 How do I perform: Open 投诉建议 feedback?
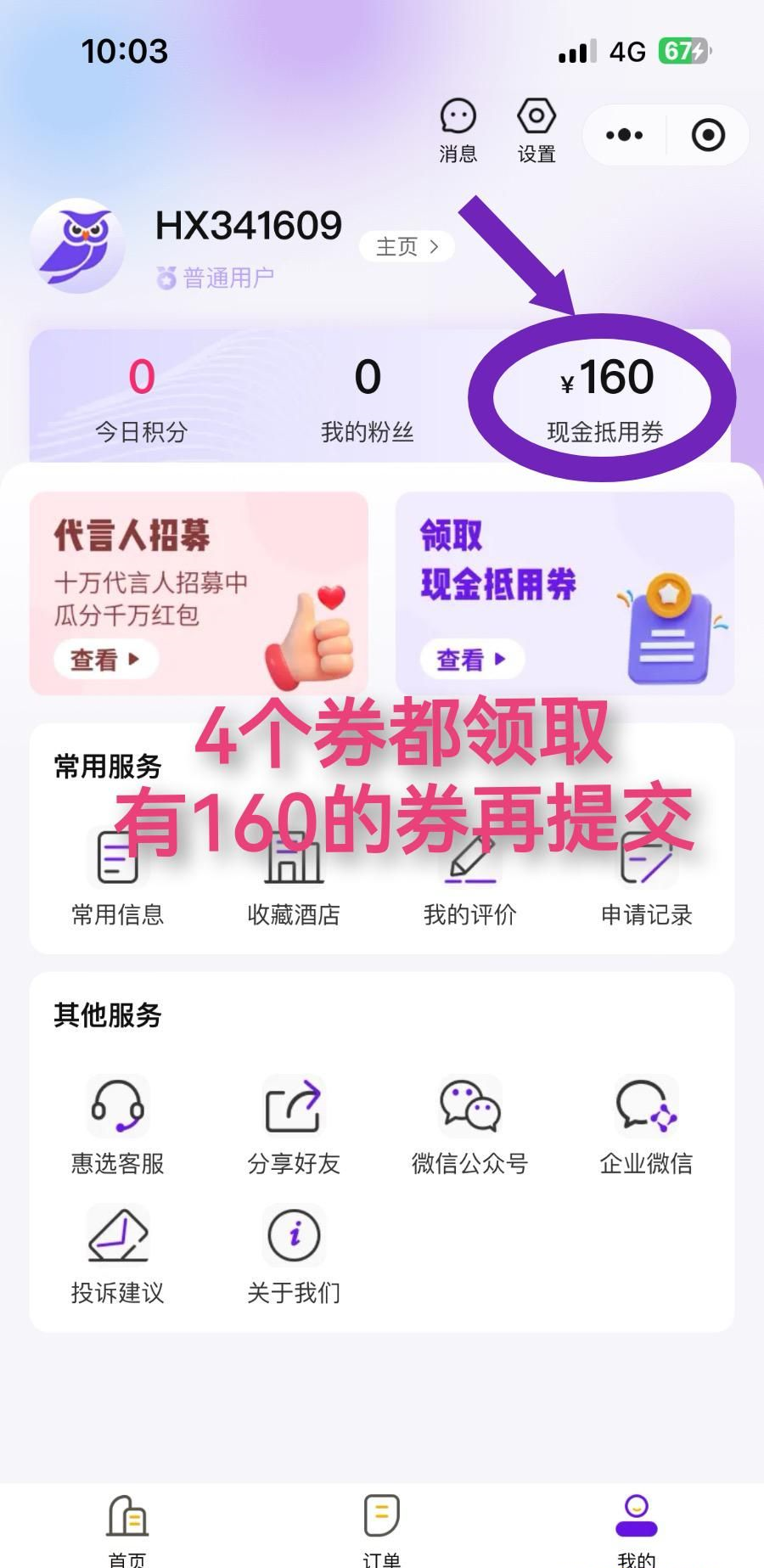tap(117, 1254)
